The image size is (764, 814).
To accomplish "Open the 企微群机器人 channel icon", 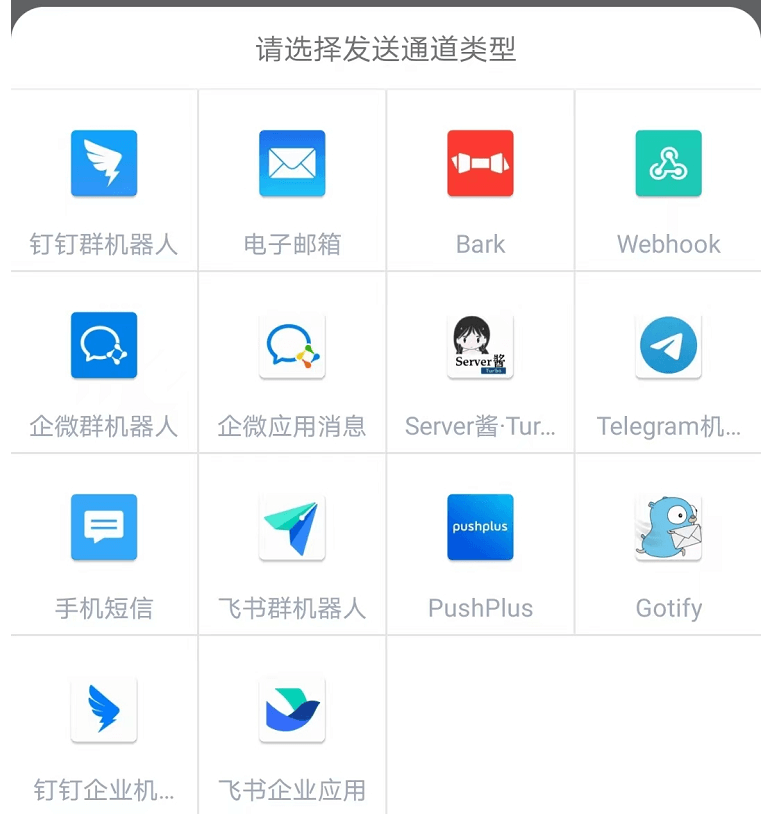I will 104,345.
